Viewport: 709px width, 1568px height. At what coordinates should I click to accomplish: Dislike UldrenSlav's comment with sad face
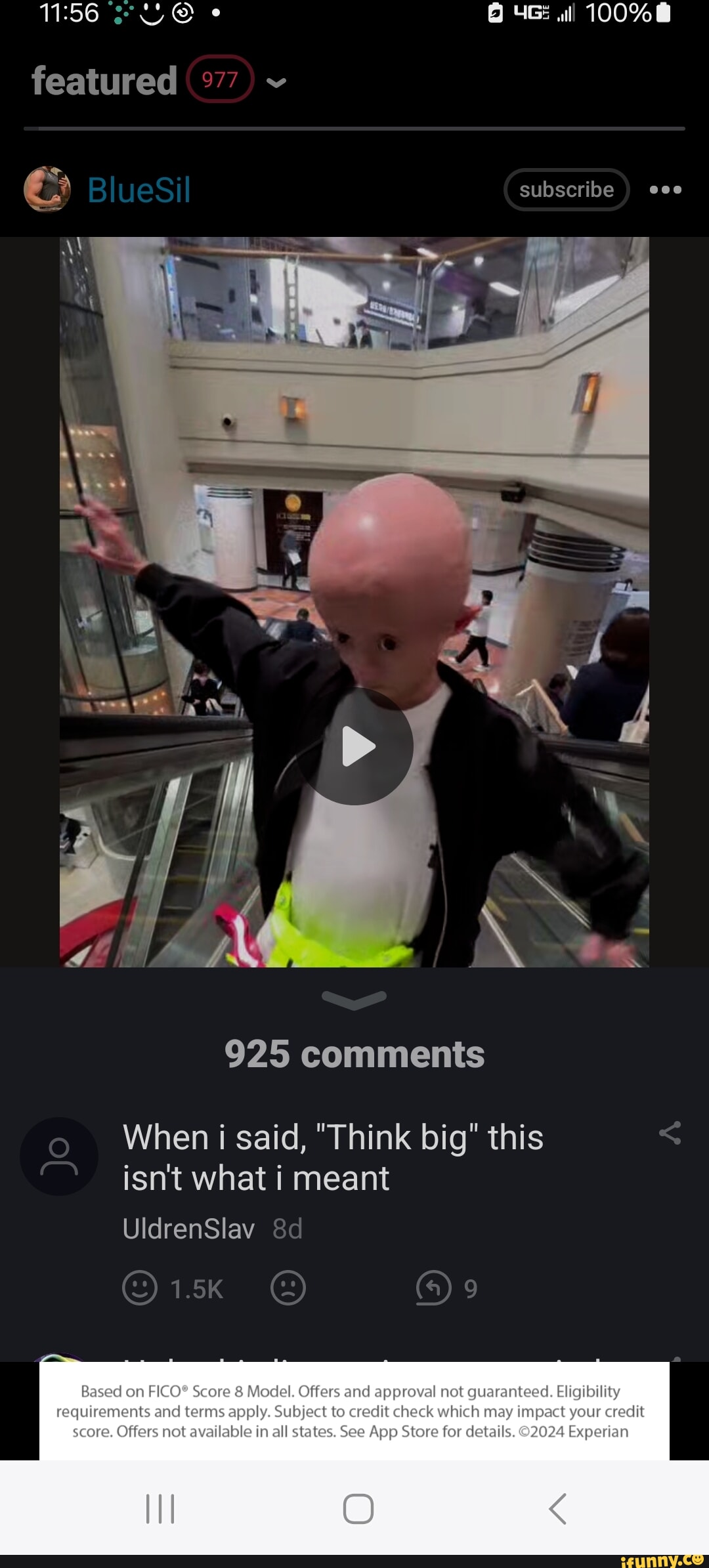click(288, 1288)
